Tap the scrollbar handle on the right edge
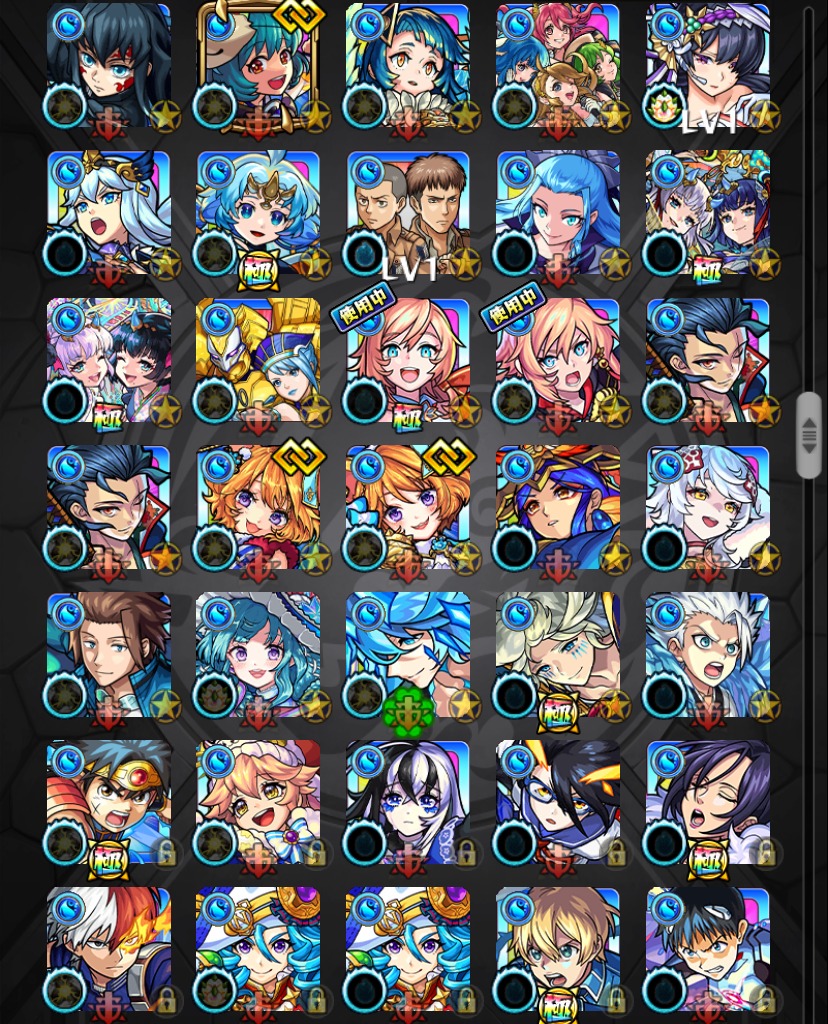Viewport: 828px width, 1024px height. pyautogui.click(x=809, y=435)
